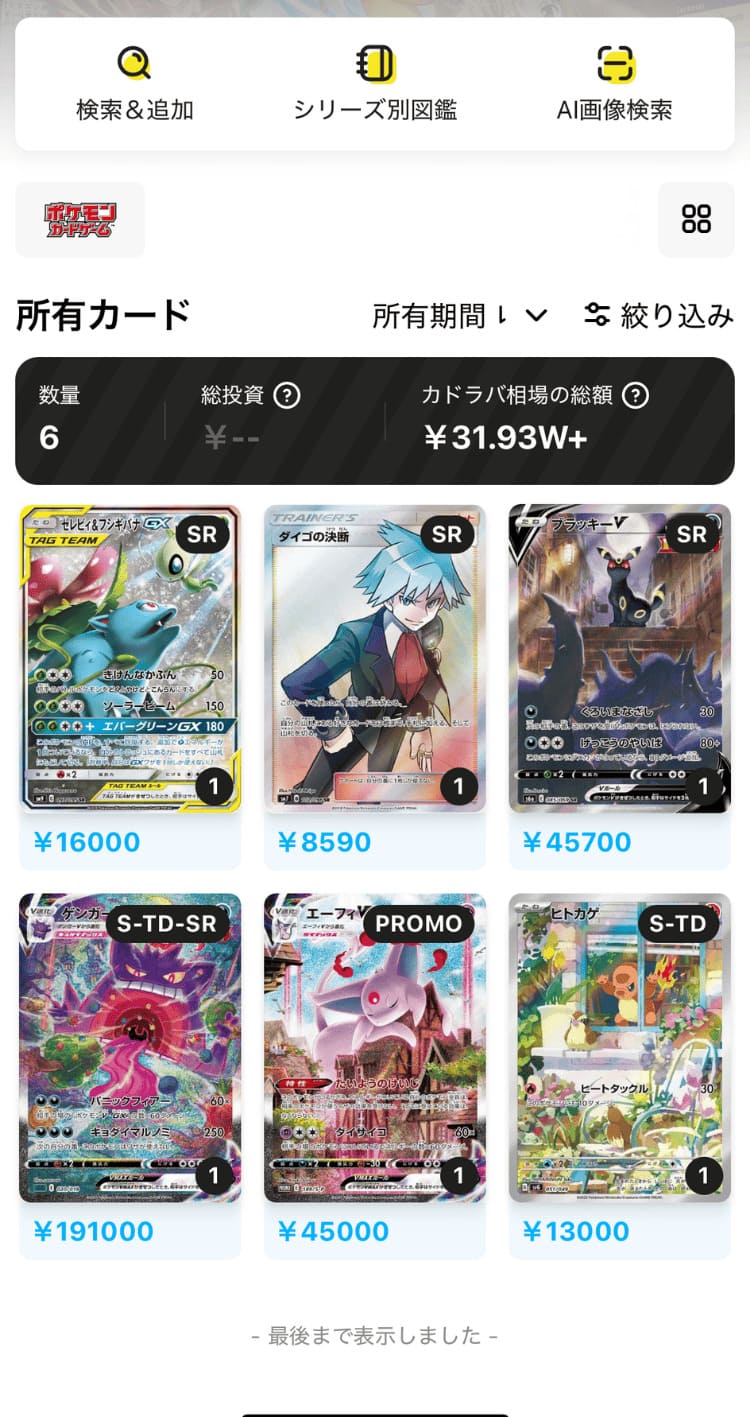View the ブラッキーV card priced ¥45700
Image resolution: width=750 pixels, height=1417 pixels.
619,660
